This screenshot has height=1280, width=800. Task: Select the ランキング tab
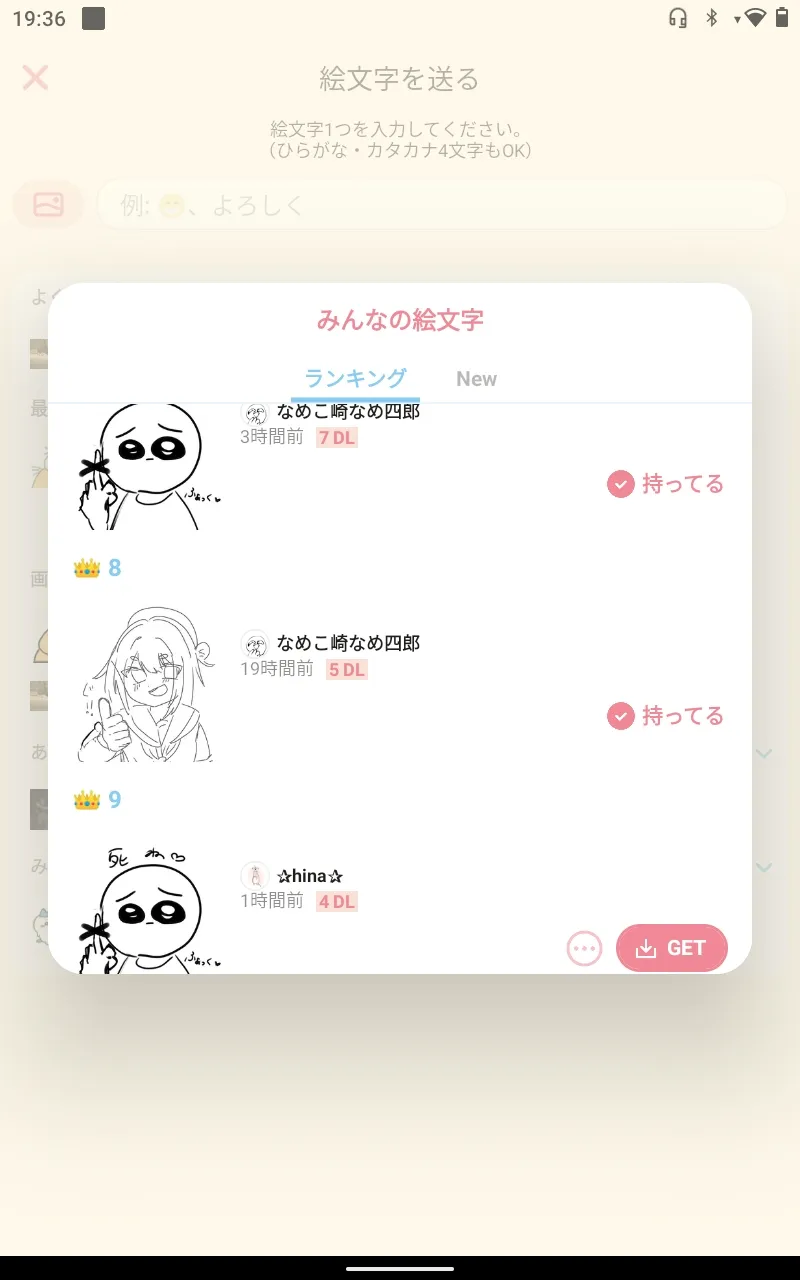pyautogui.click(x=356, y=379)
